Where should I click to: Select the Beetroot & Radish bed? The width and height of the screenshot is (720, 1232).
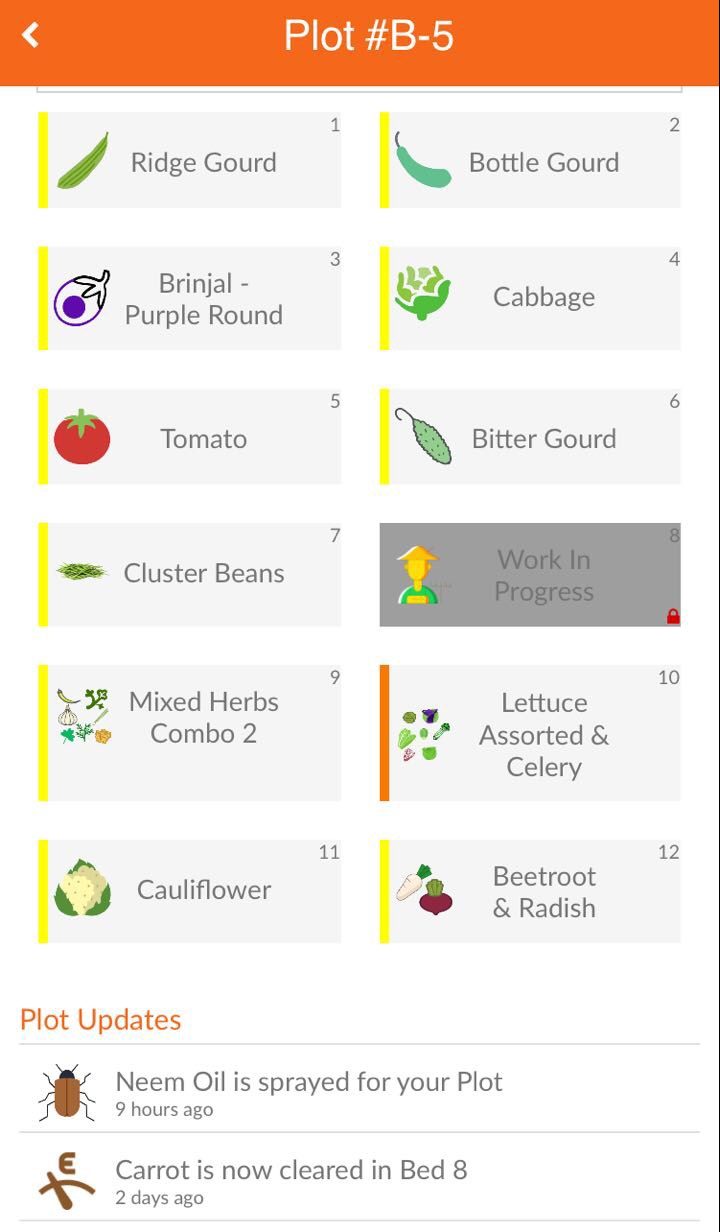pos(531,891)
